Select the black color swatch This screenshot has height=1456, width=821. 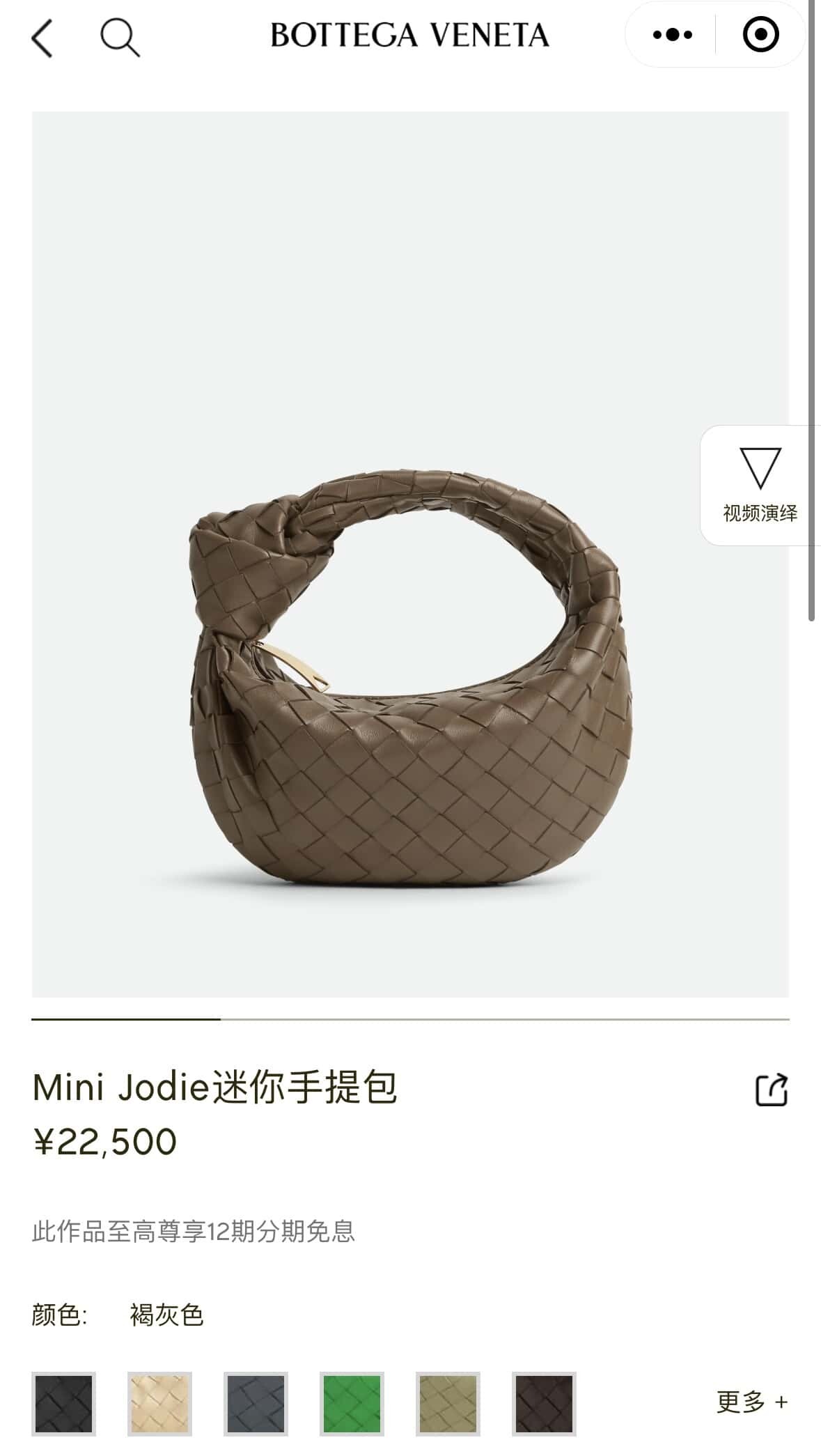tap(63, 1404)
